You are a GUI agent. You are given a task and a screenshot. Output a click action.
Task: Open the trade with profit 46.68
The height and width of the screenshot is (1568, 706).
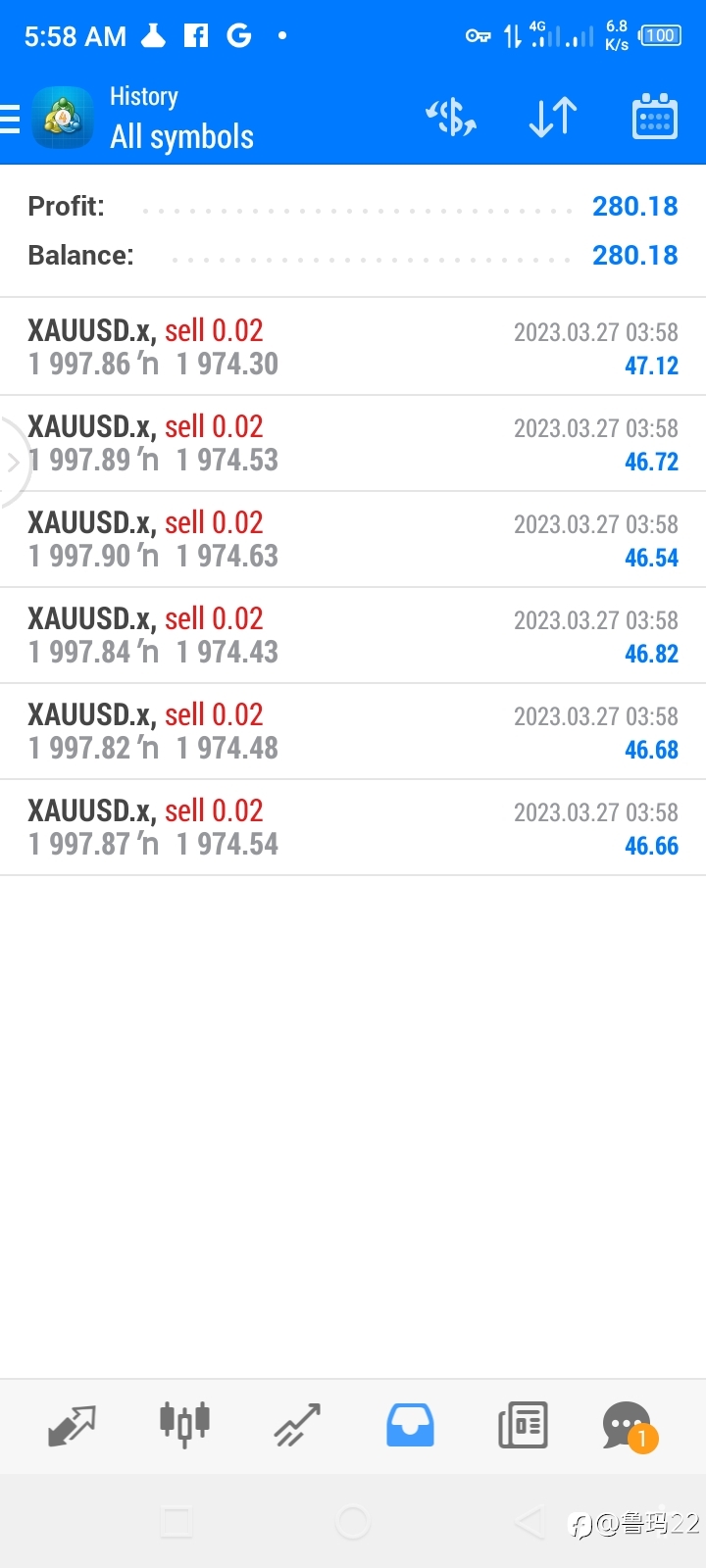coord(353,731)
